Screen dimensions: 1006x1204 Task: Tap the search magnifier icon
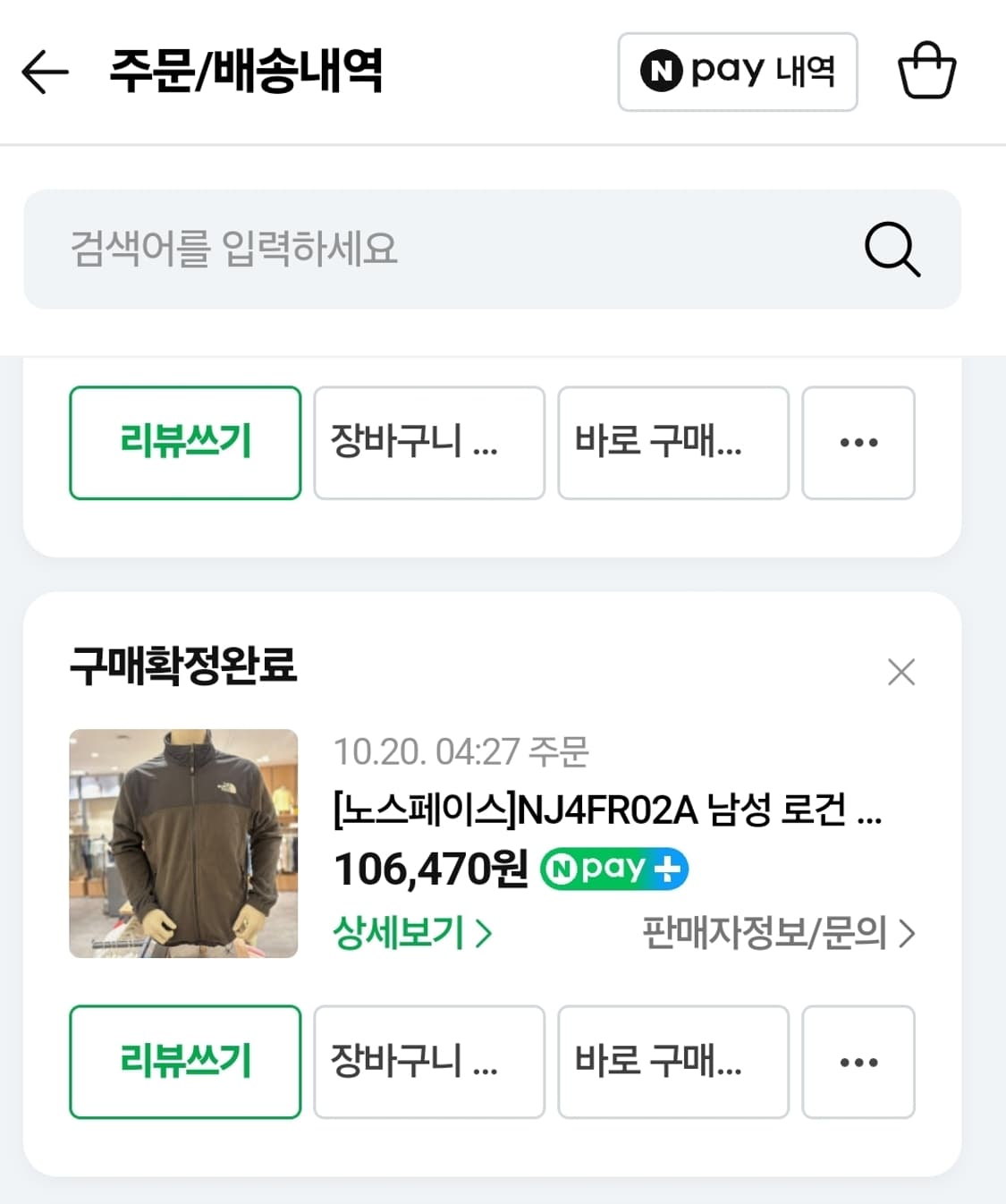(891, 250)
